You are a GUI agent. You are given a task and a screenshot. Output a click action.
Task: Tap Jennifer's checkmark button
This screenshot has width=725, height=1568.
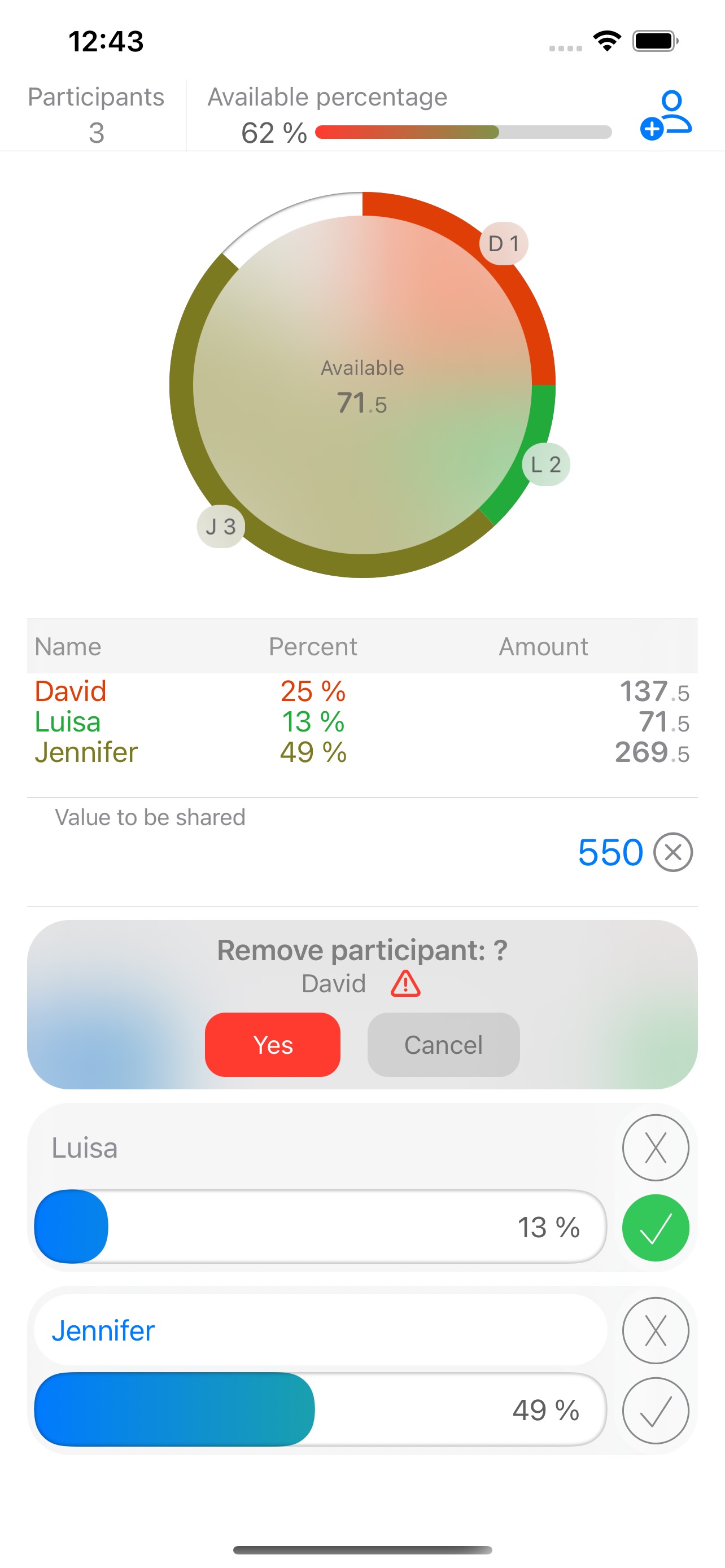(x=656, y=1411)
